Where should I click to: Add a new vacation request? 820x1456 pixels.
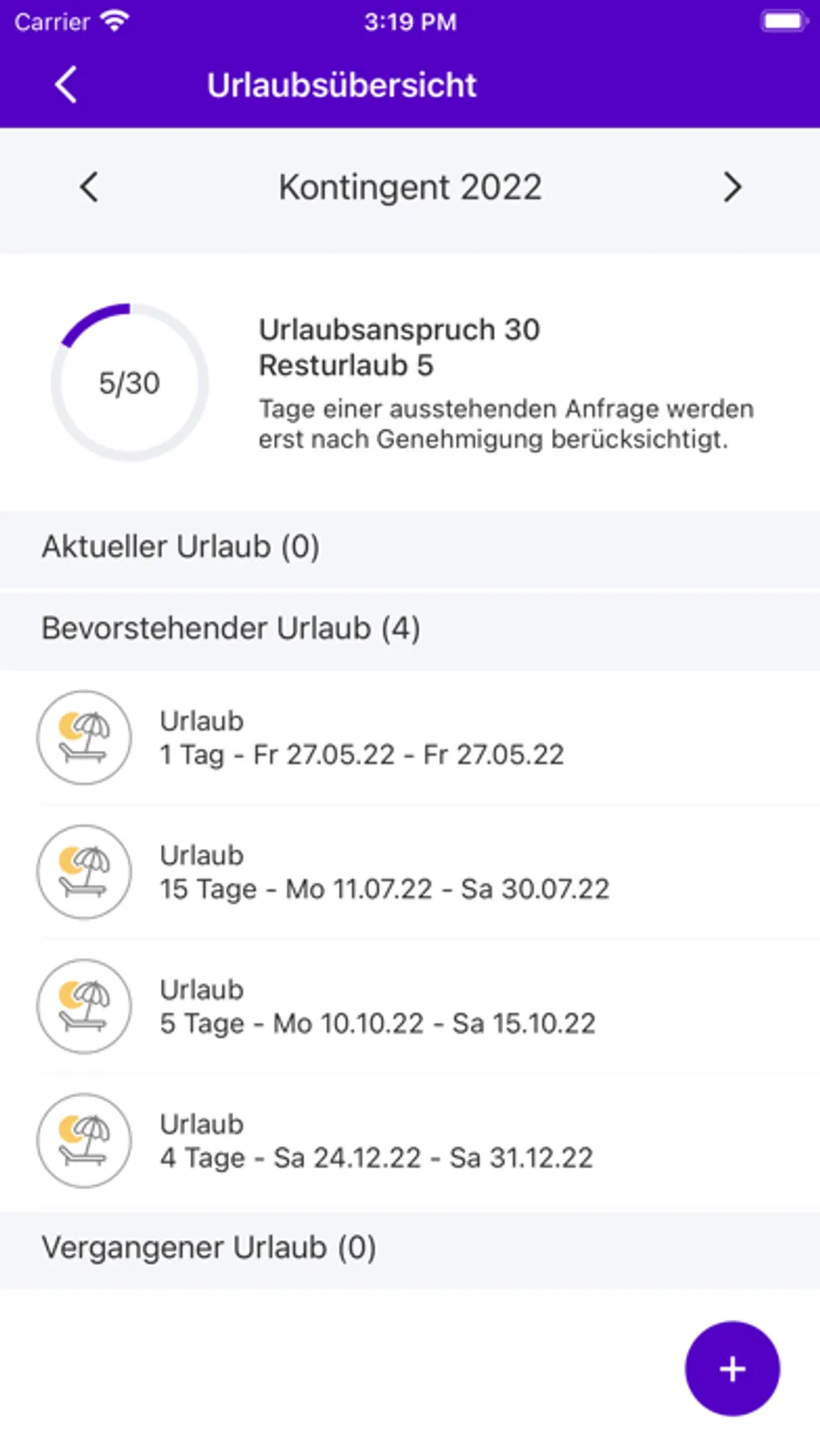coord(732,1369)
